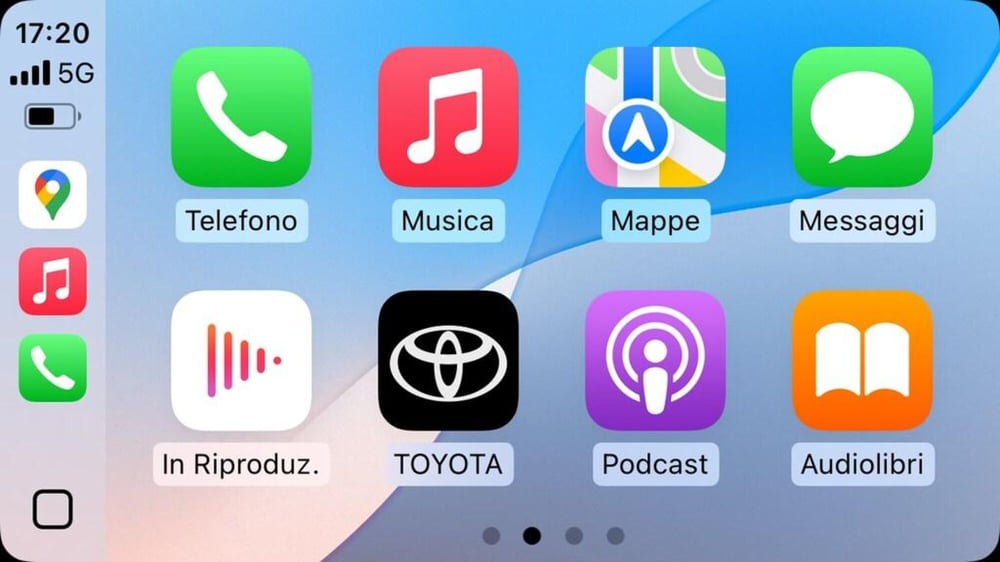This screenshot has height=562, width=1000.
Task: Go to the third page dot
Action: (574, 535)
